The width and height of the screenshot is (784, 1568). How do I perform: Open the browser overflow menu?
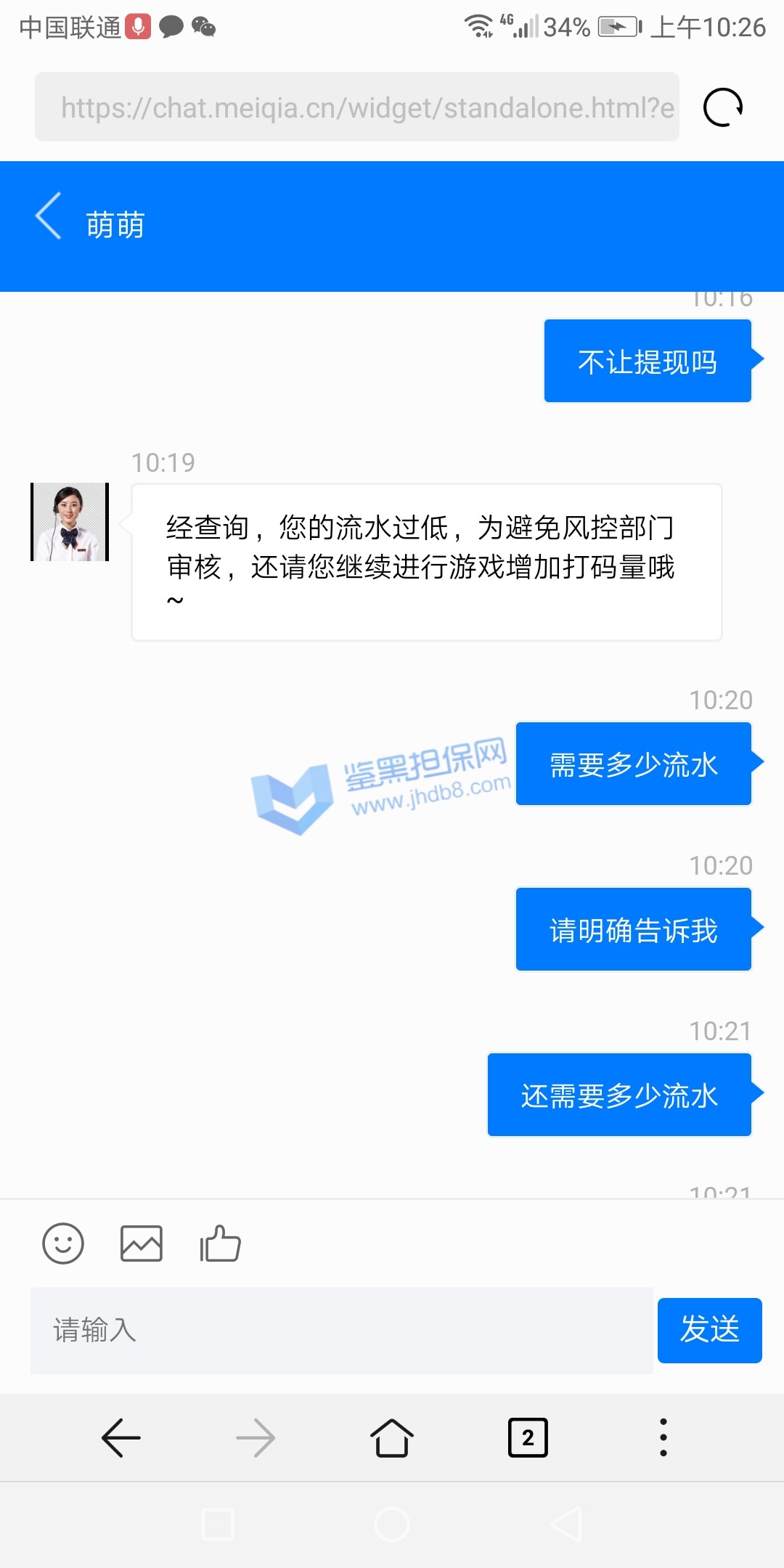click(663, 1437)
